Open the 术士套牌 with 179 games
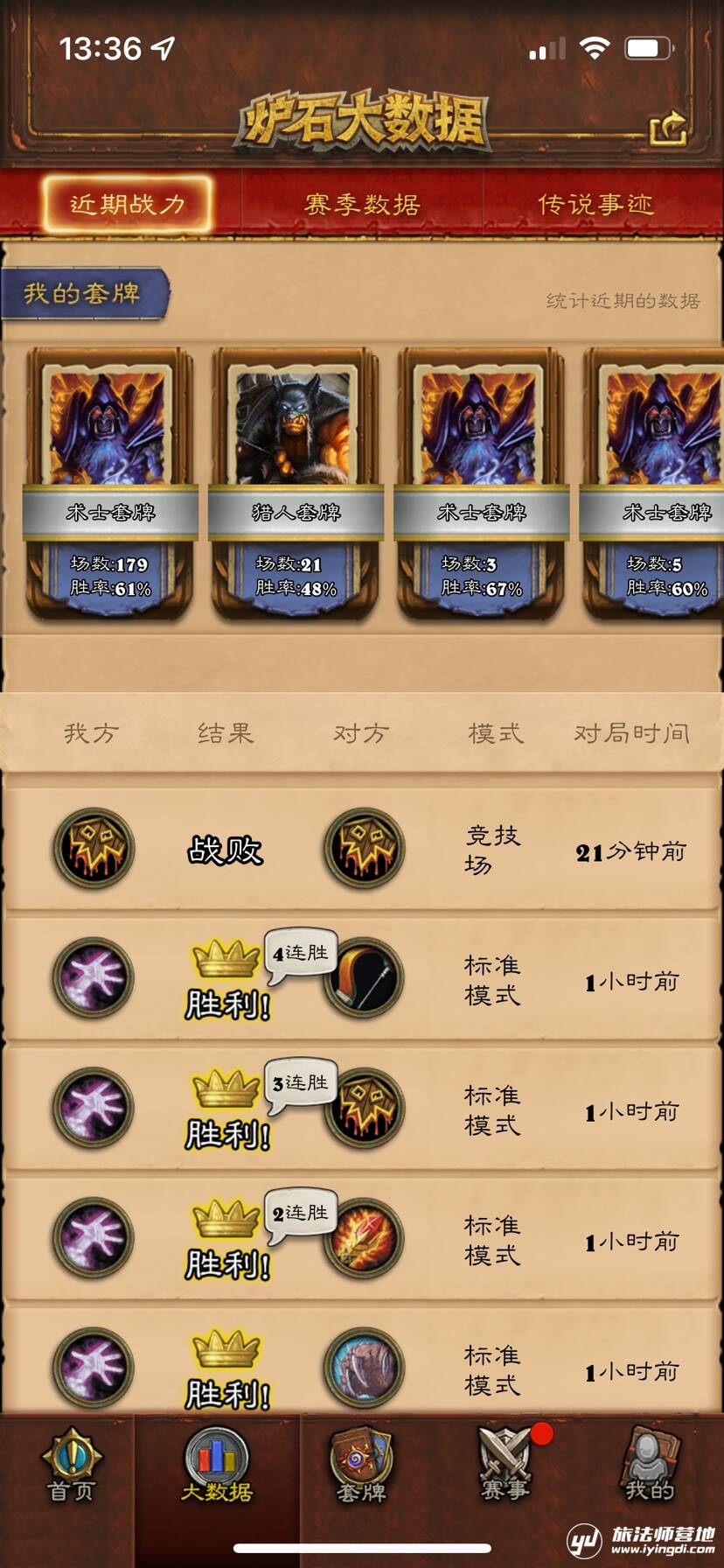The width and height of the screenshot is (724, 1568). [x=110, y=483]
